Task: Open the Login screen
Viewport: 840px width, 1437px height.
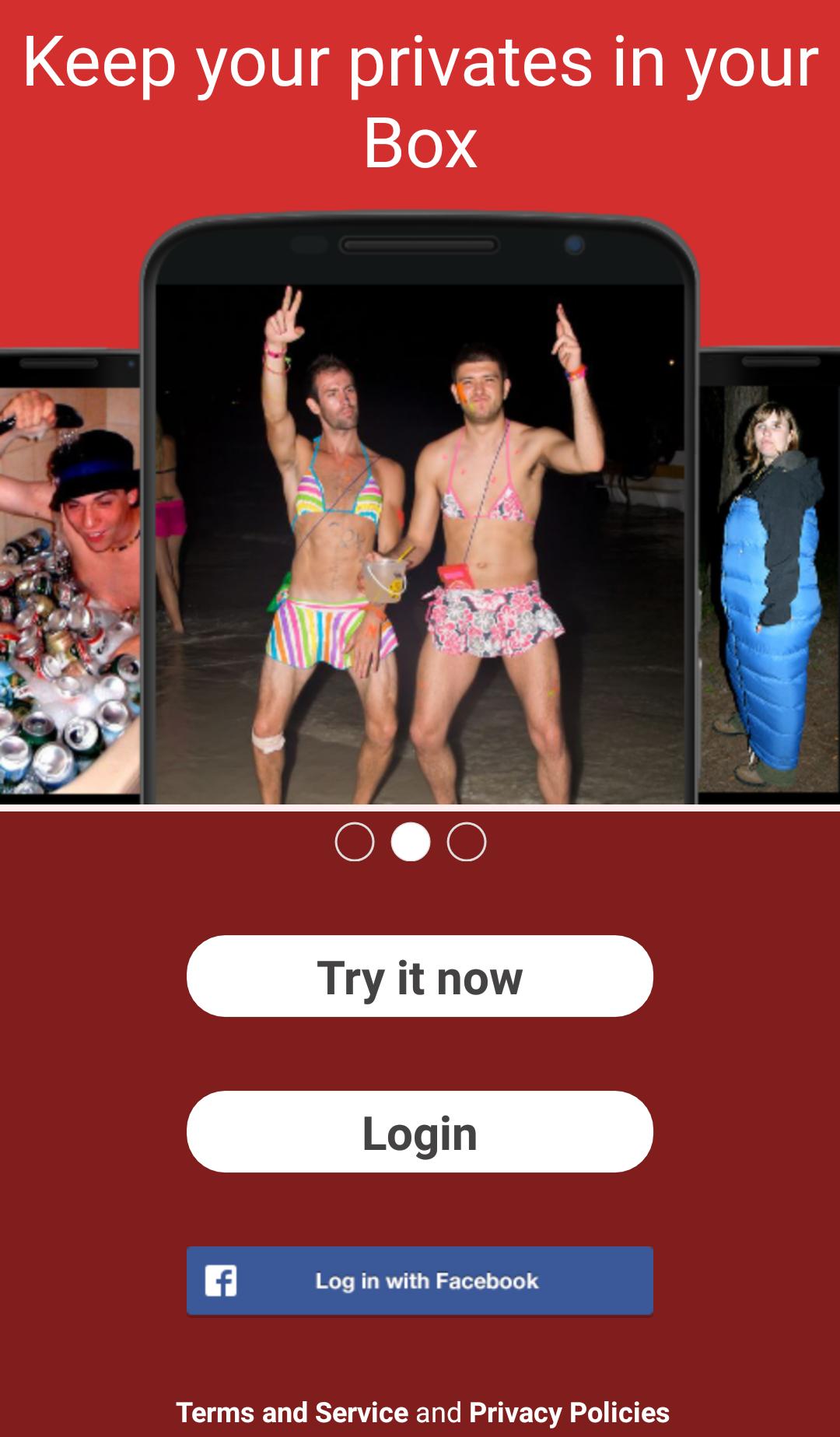Action: pyautogui.click(x=420, y=1132)
